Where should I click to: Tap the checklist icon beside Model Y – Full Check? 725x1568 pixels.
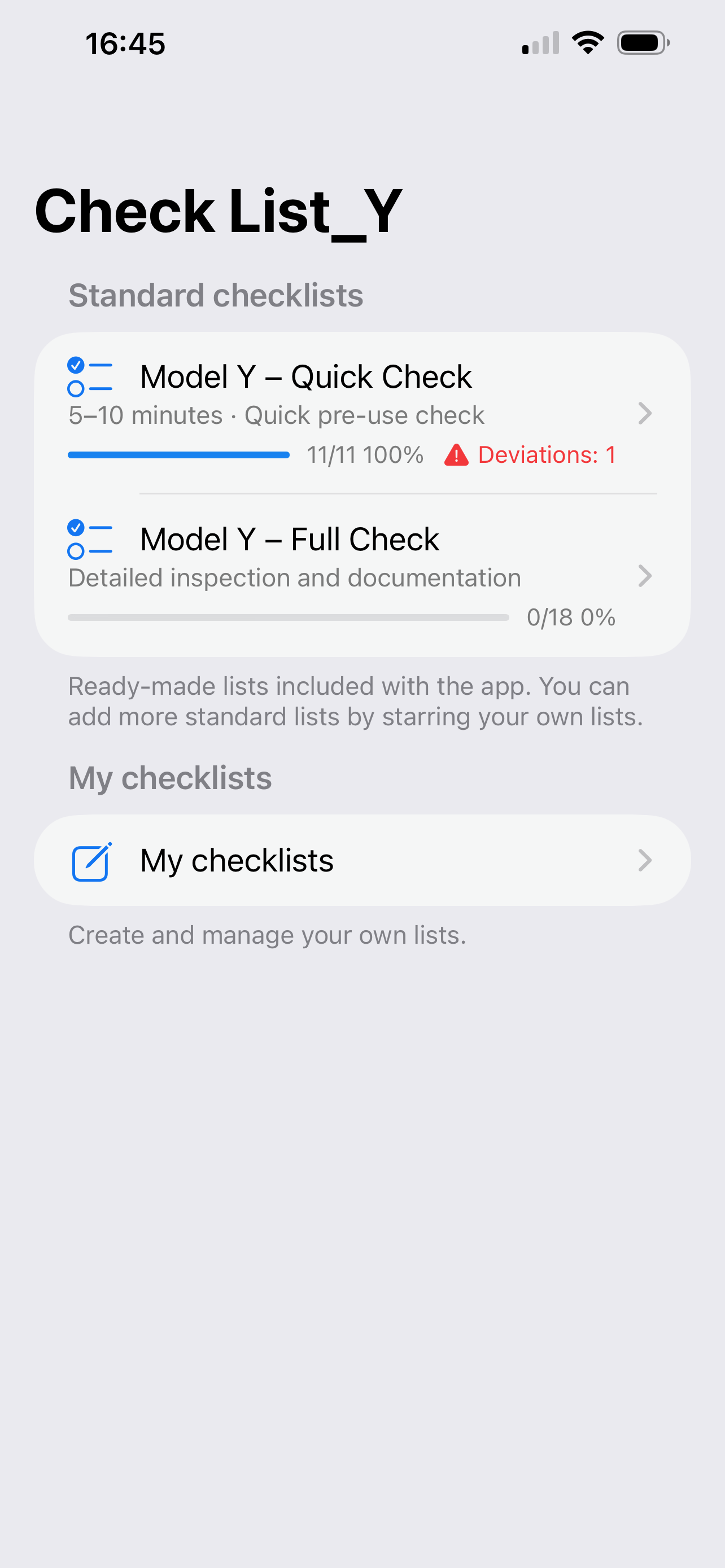pyautogui.click(x=90, y=538)
